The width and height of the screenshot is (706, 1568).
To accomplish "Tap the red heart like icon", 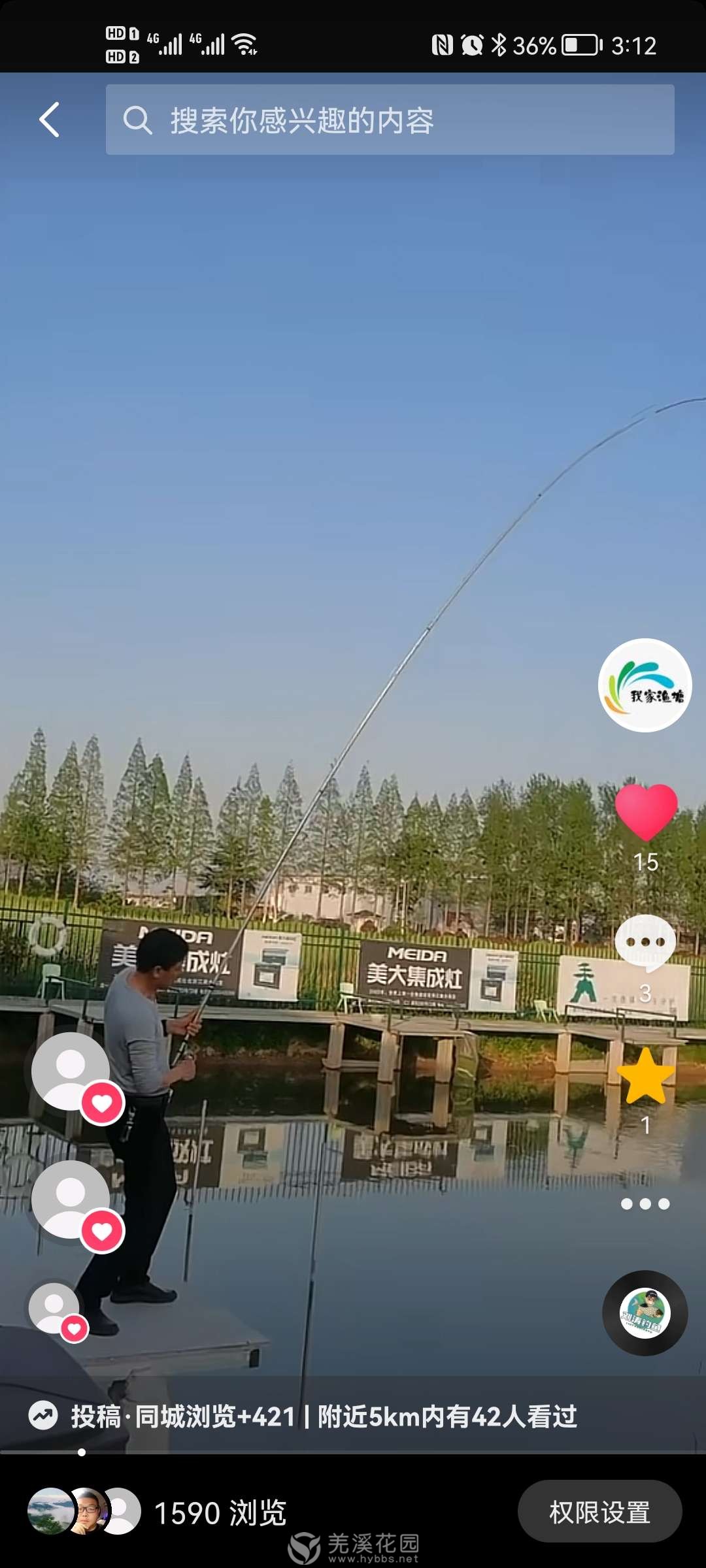I will pyautogui.click(x=646, y=811).
